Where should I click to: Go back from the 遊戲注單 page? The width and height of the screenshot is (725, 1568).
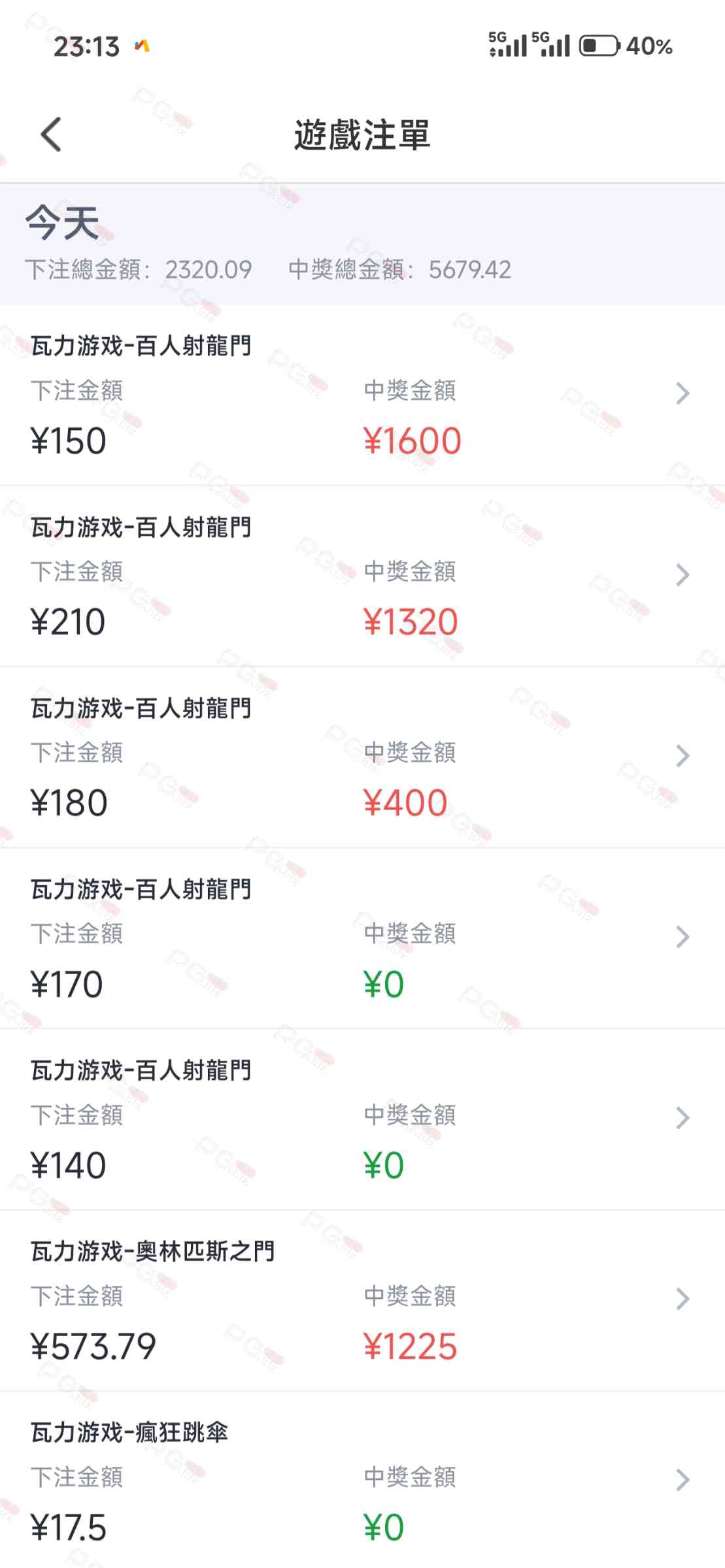(51, 135)
